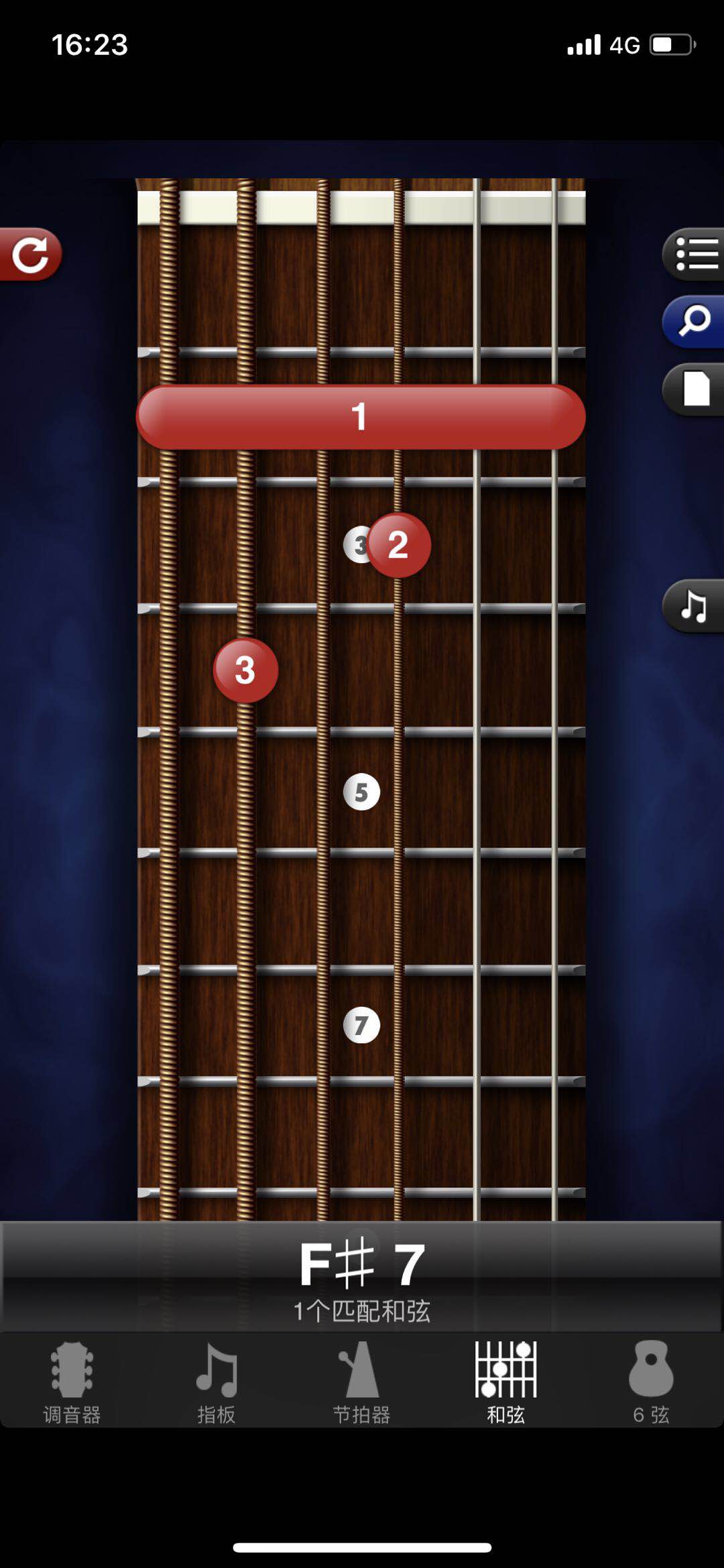The height and width of the screenshot is (1568, 724).
Task: Open the 节拍器 metronome tab
Action: [x=361, y=1382]
